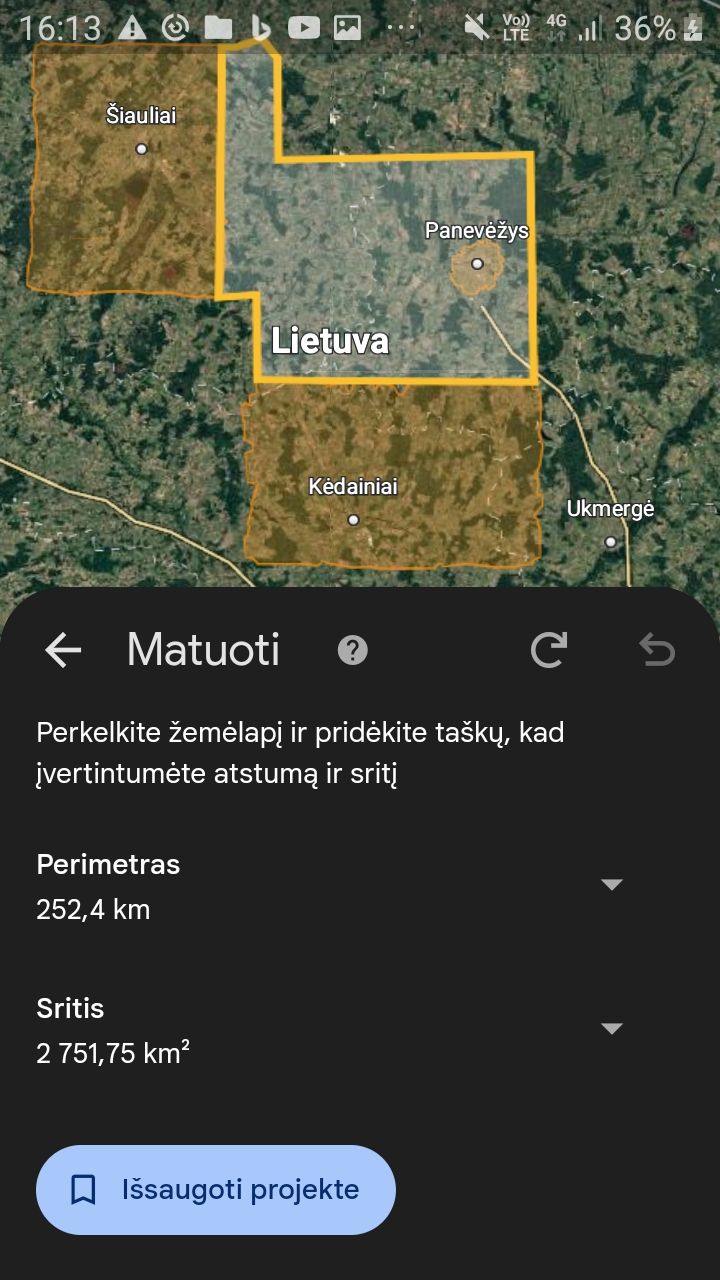Undo the last measurement point
This screenshot has width=720, height=1280.
tap(657, 651)
